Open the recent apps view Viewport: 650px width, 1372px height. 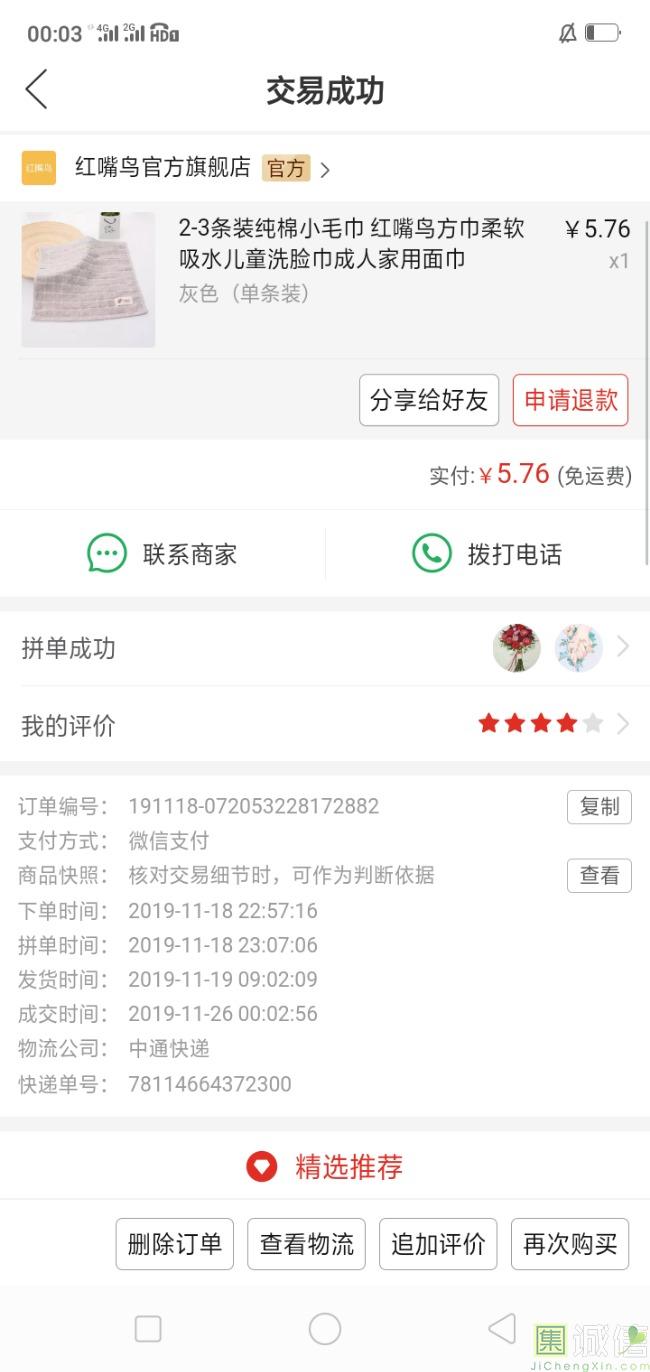click(x=148, y=1328)
